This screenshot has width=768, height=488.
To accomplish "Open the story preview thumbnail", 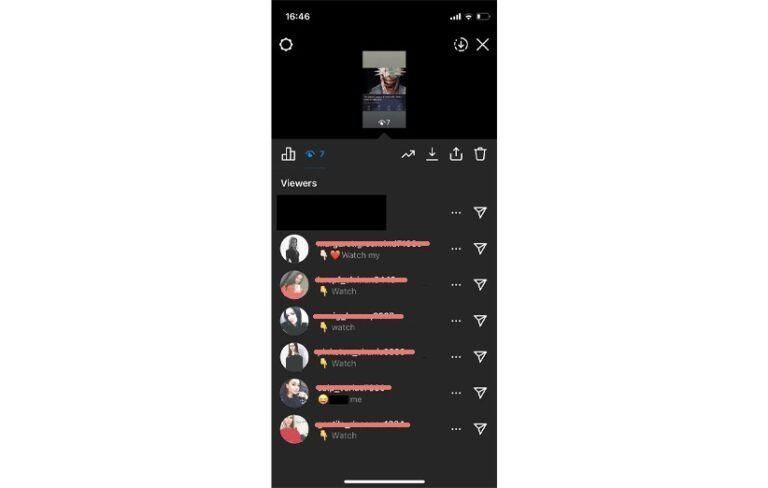I will (384, 89).
